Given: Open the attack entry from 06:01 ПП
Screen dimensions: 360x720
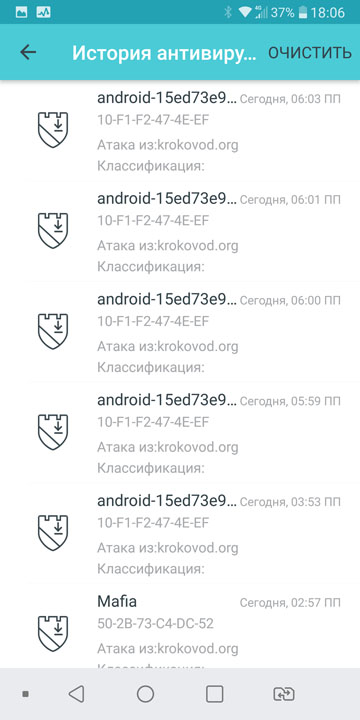Looking at the screenshot, I should pos(180,231).
